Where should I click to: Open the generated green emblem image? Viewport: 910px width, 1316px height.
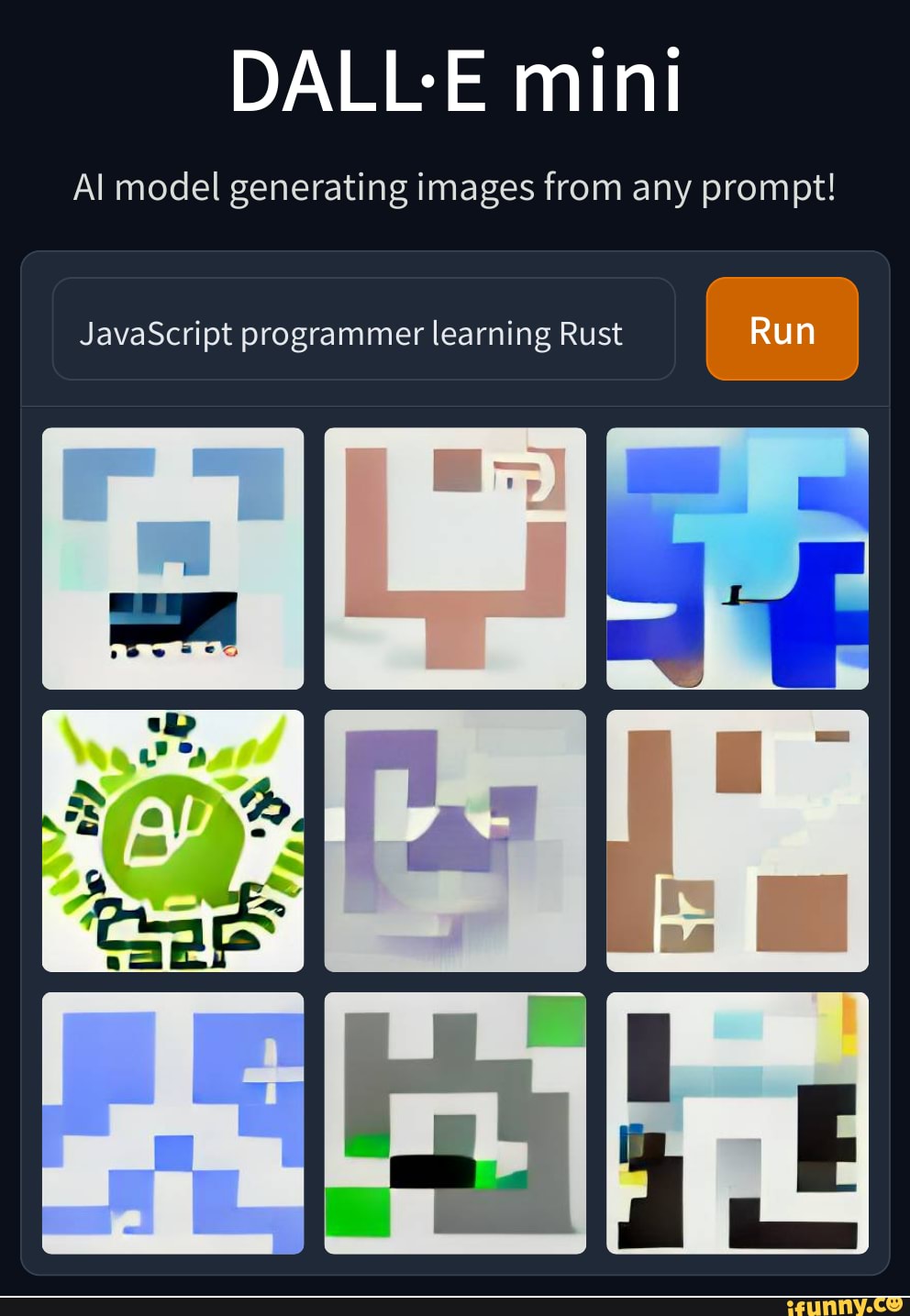click(x=172, y=840)
